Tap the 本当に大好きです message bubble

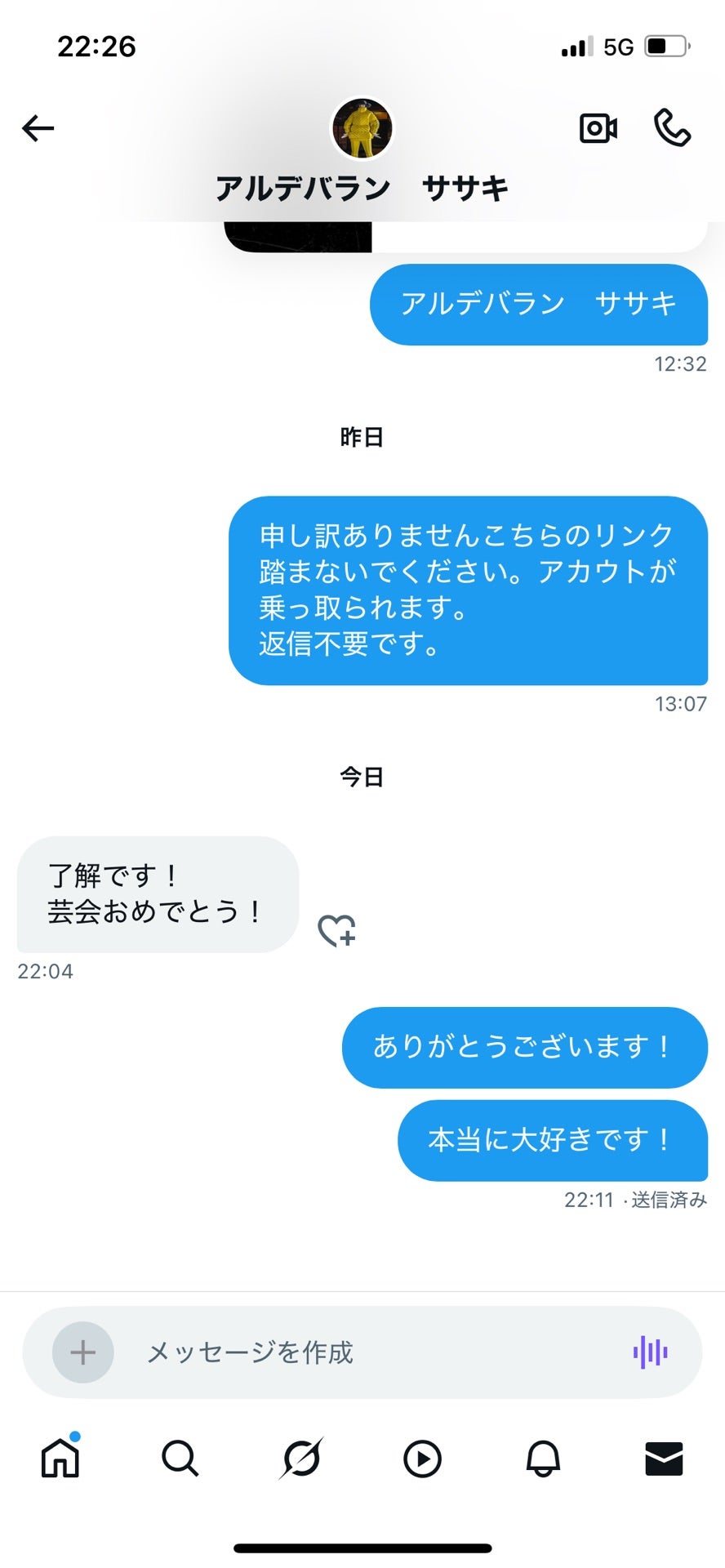(x=552, y=1141)
